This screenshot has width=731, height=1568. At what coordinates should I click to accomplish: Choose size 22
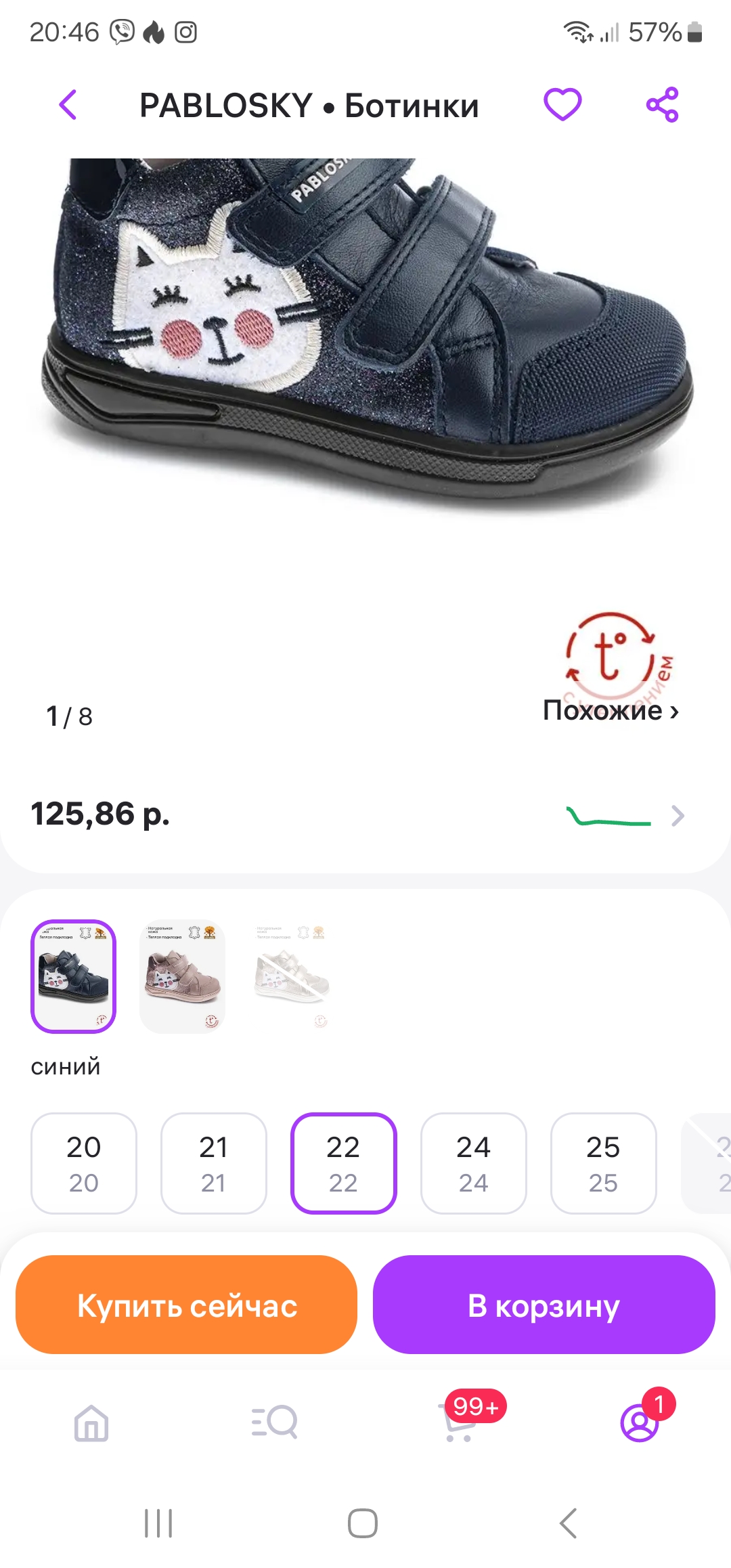click(x=344, y=1163)
